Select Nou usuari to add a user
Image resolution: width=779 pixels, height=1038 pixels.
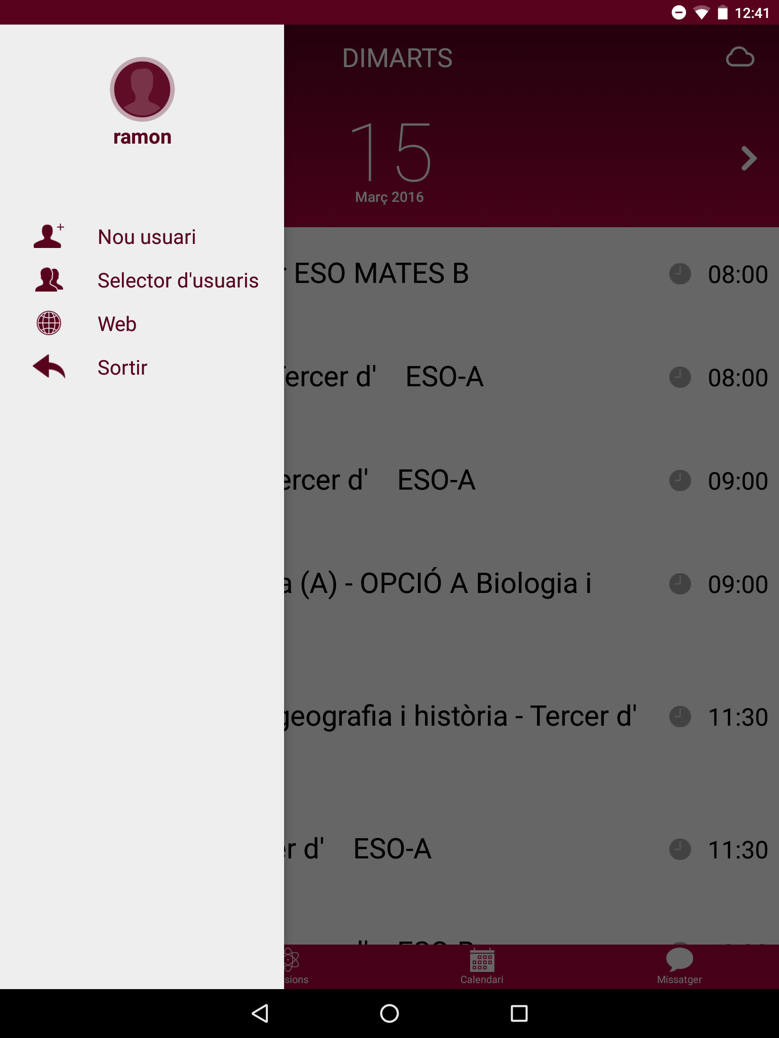(x=146, y=237)
